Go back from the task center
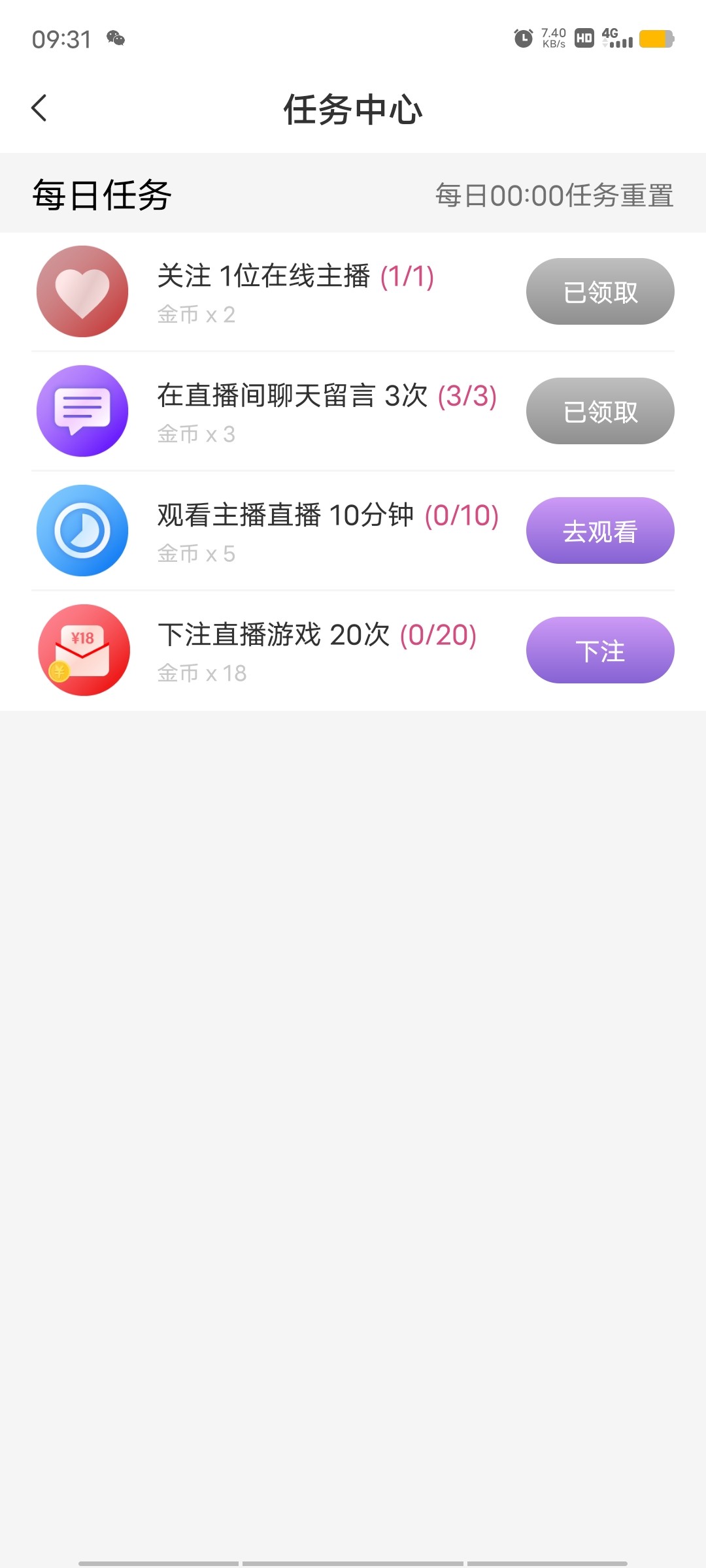Viewport: 706px width, 1568px height. (39, 108)
